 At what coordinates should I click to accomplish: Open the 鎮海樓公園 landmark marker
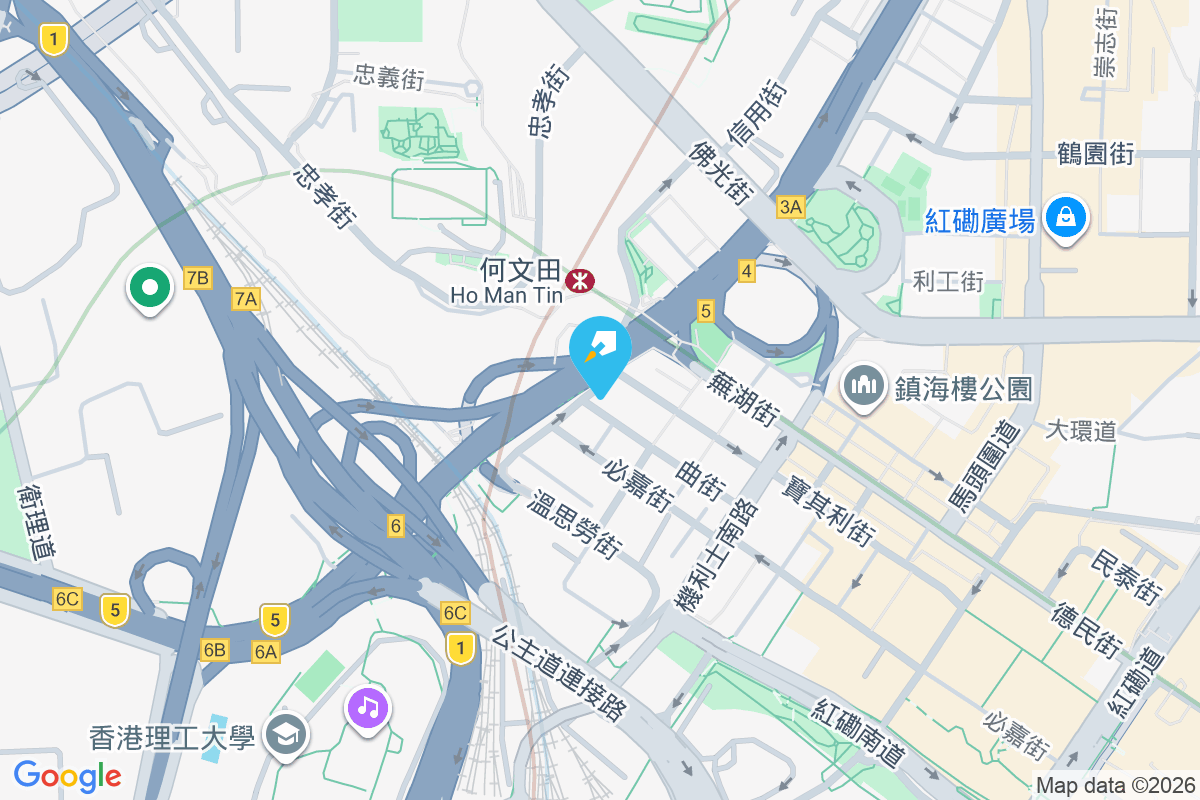click(865, 386)
